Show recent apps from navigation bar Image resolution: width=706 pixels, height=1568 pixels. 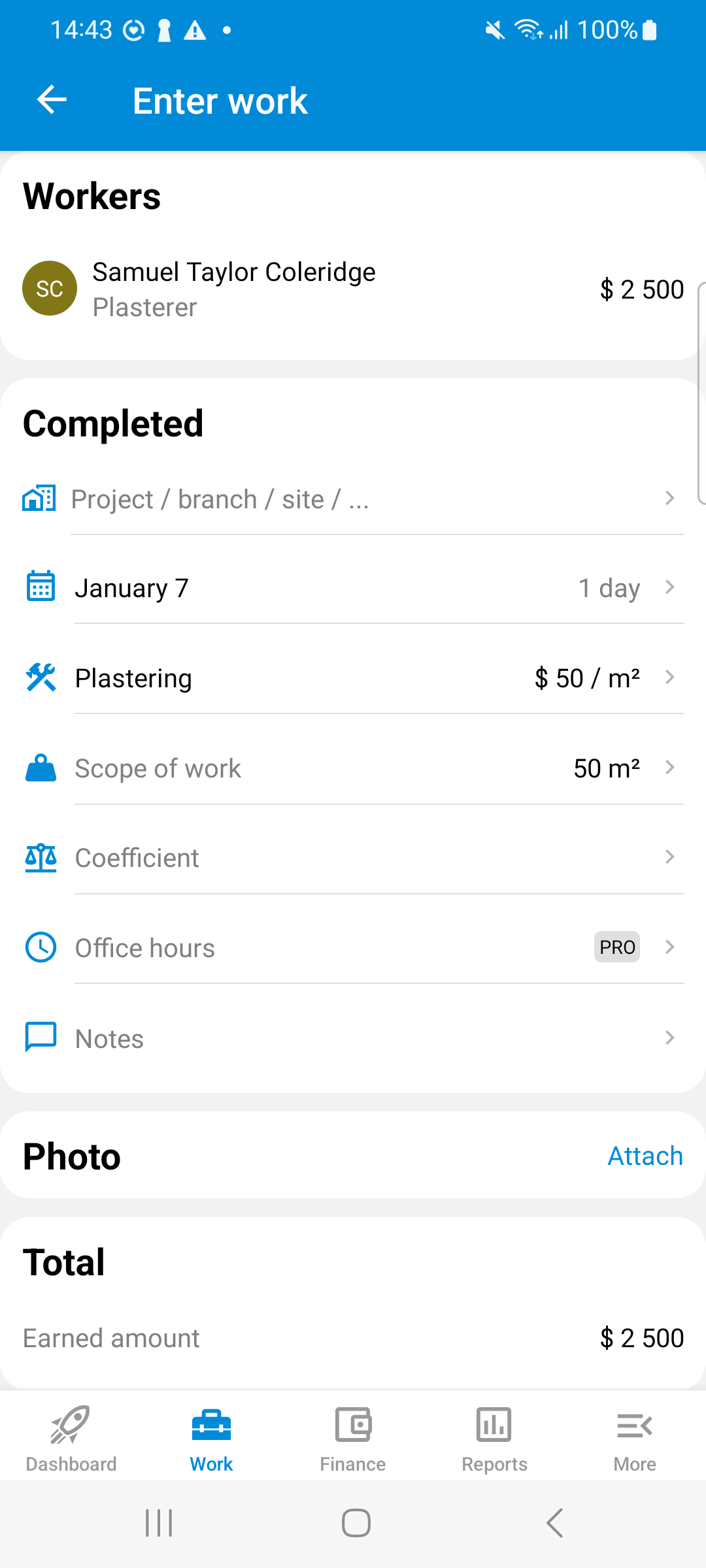[x=159, y=1523]
